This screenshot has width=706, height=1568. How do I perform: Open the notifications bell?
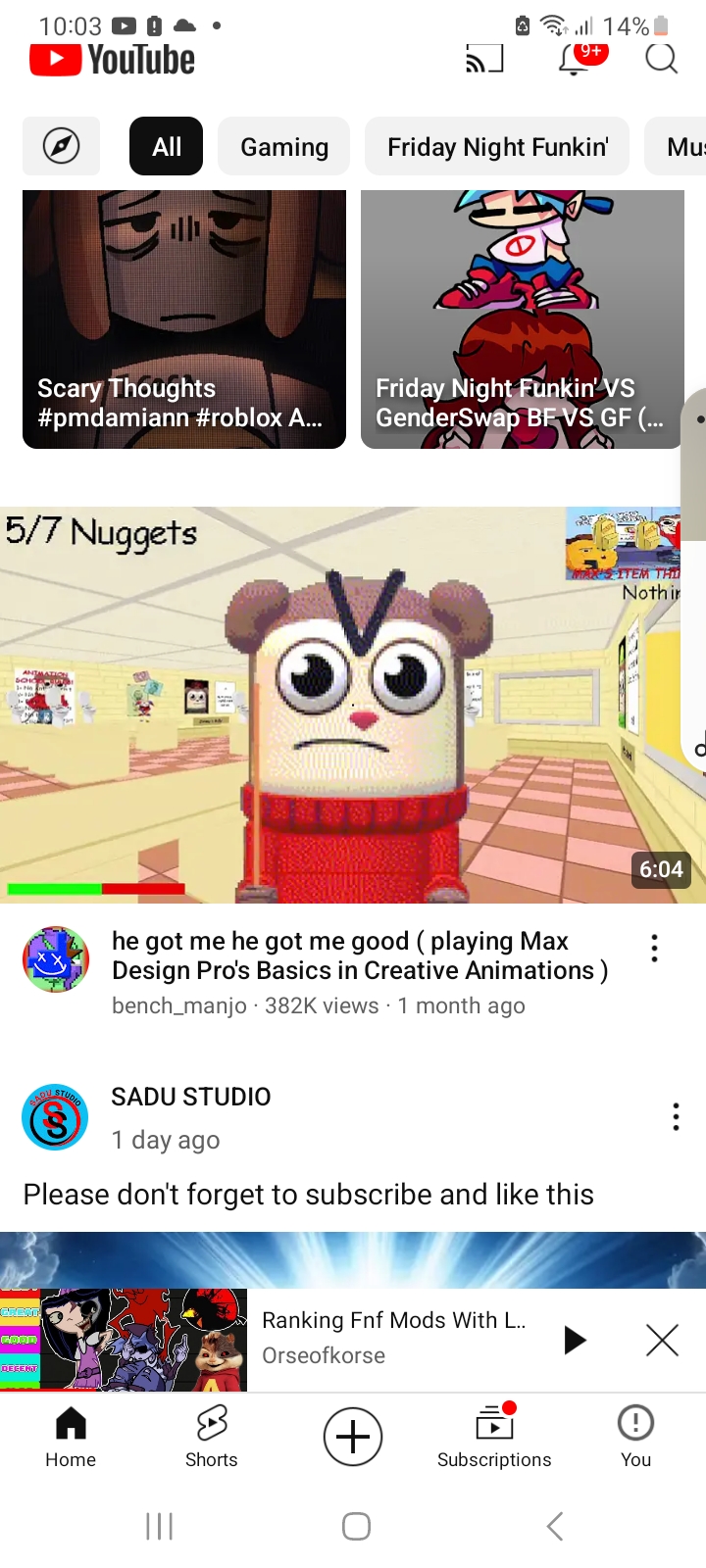tap(575, 60)
